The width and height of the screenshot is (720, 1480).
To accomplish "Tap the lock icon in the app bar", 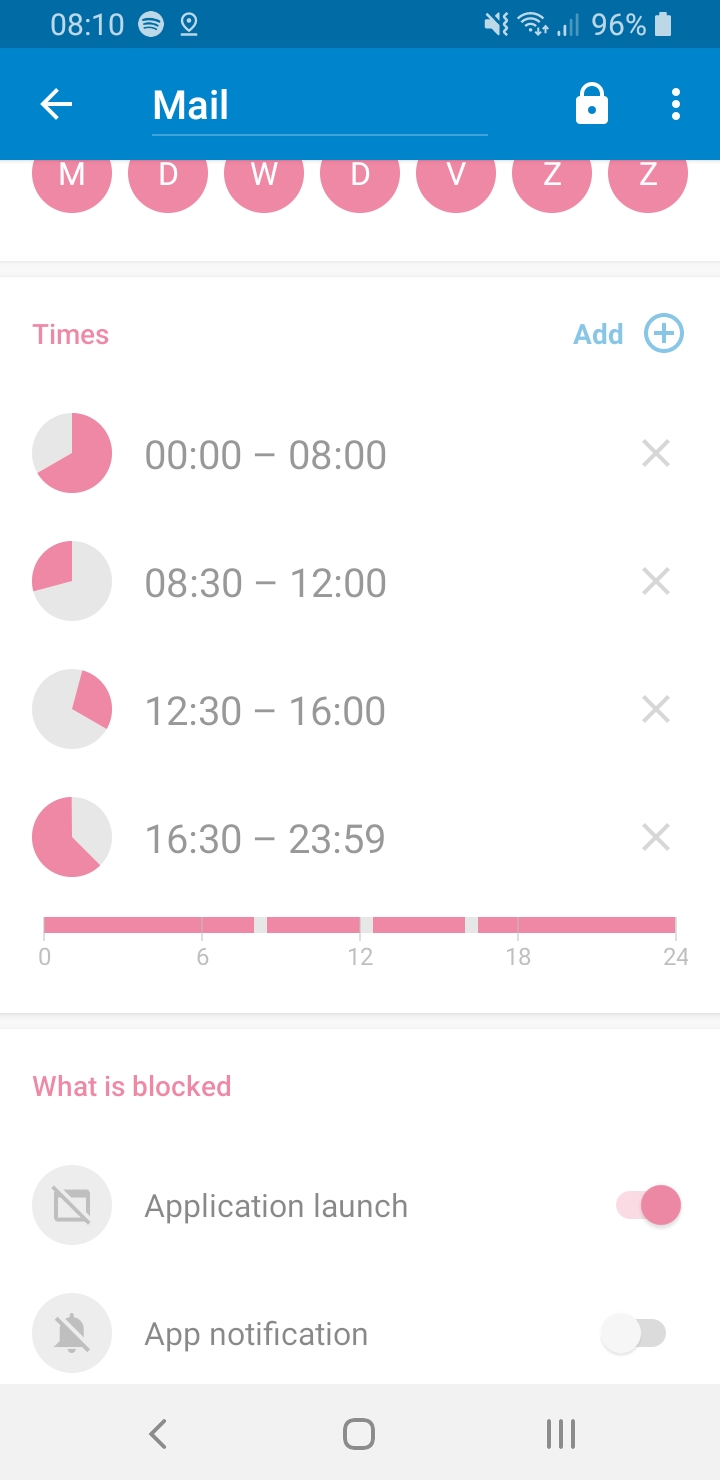I will [x=592, y=103].
